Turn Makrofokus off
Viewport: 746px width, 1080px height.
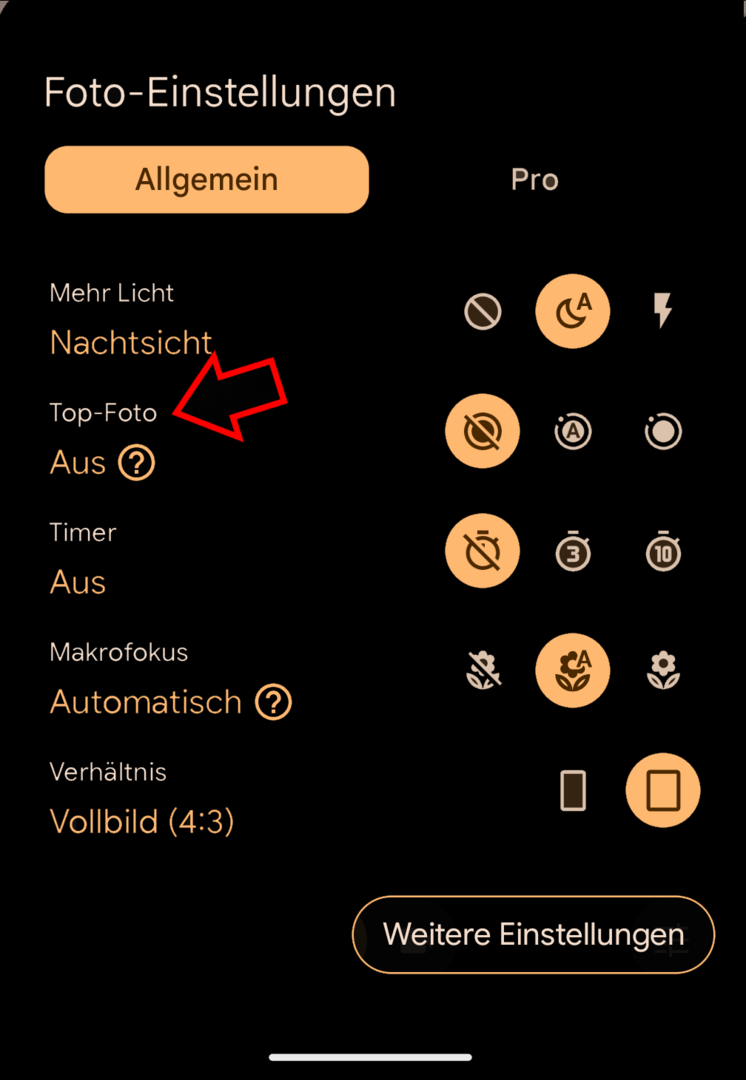[x=482, y=672]
